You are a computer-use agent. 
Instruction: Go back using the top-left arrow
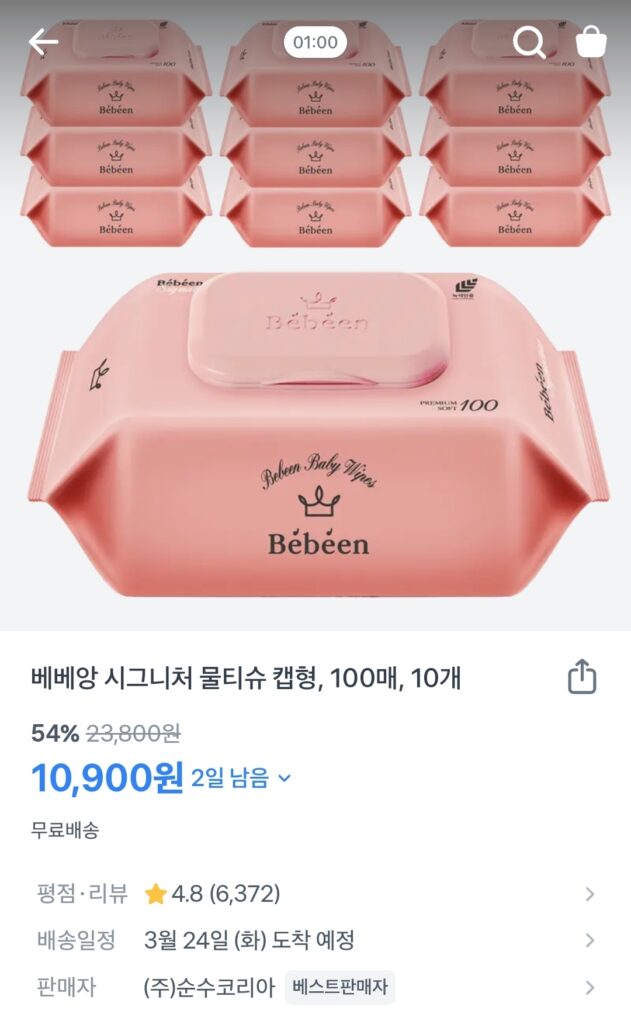click(x=43, y=42)
